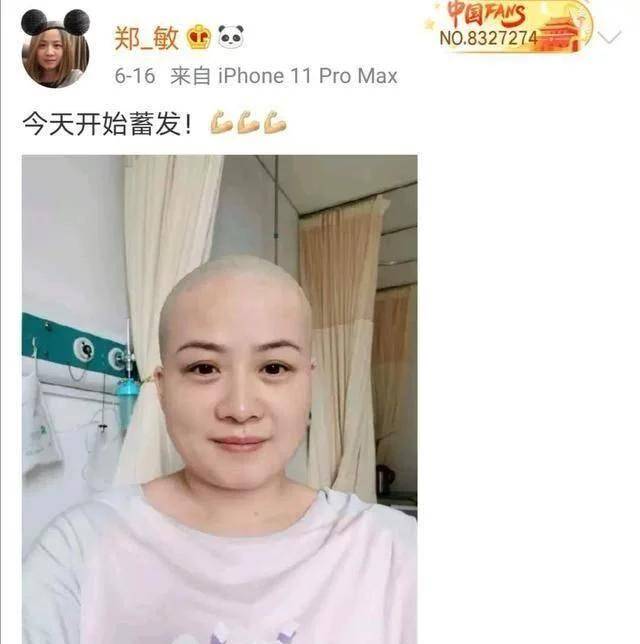Open the 中国FANS badge NO.8327274
The height and width of the screenshot is (644, 640).
[x=509, y=27]
